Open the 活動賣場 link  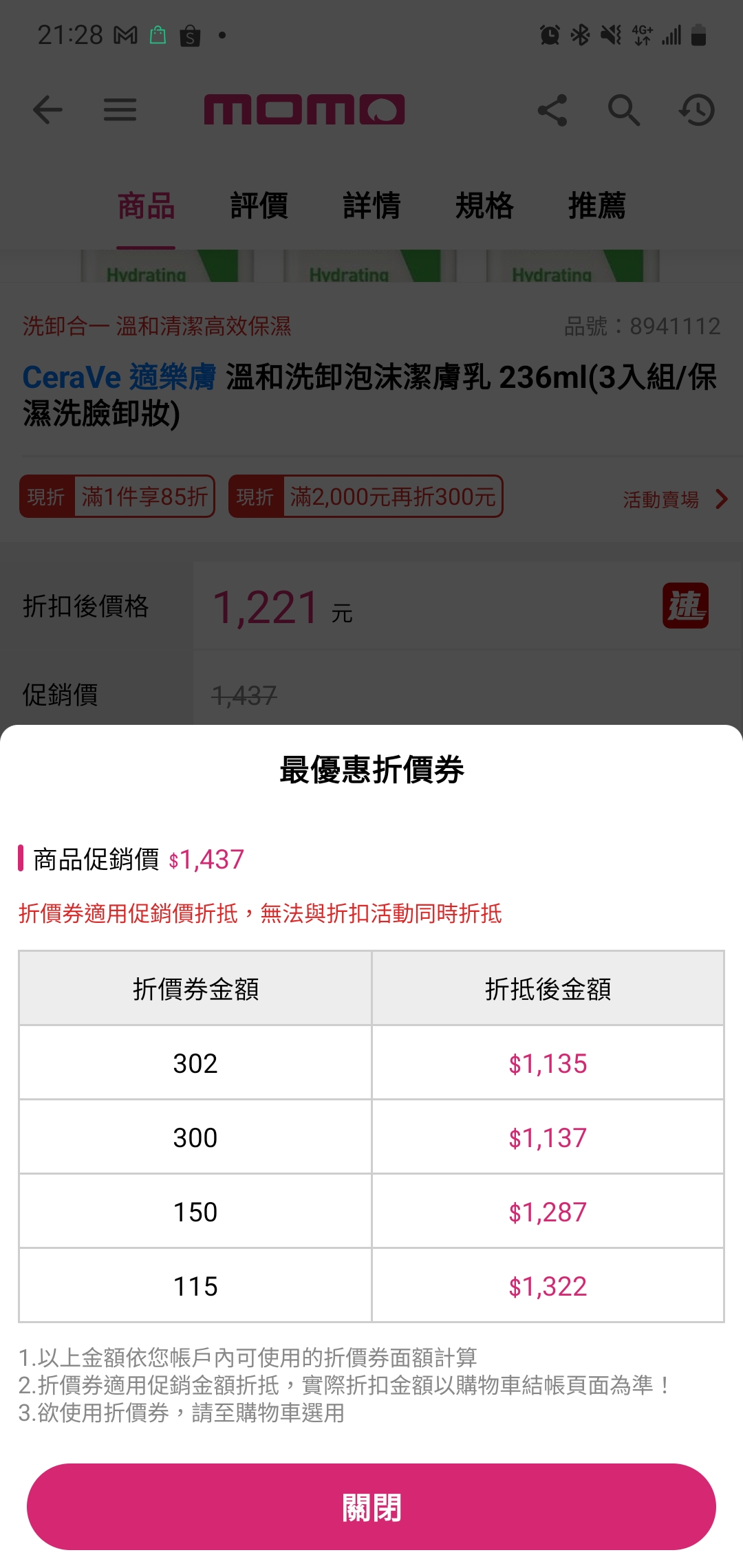(x=675, y=499)
